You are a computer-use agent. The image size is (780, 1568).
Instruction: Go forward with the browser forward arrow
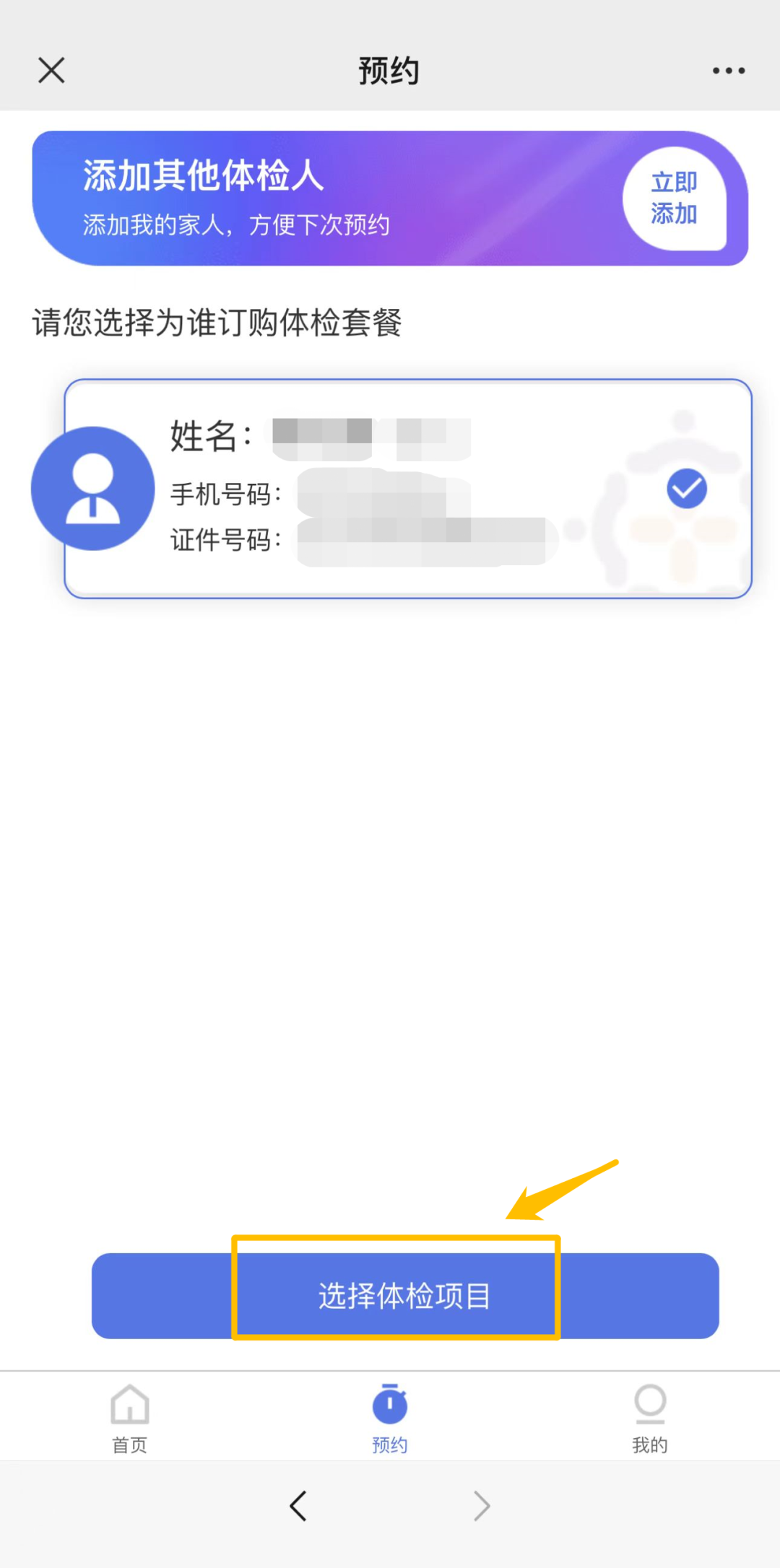point(482,1506)
